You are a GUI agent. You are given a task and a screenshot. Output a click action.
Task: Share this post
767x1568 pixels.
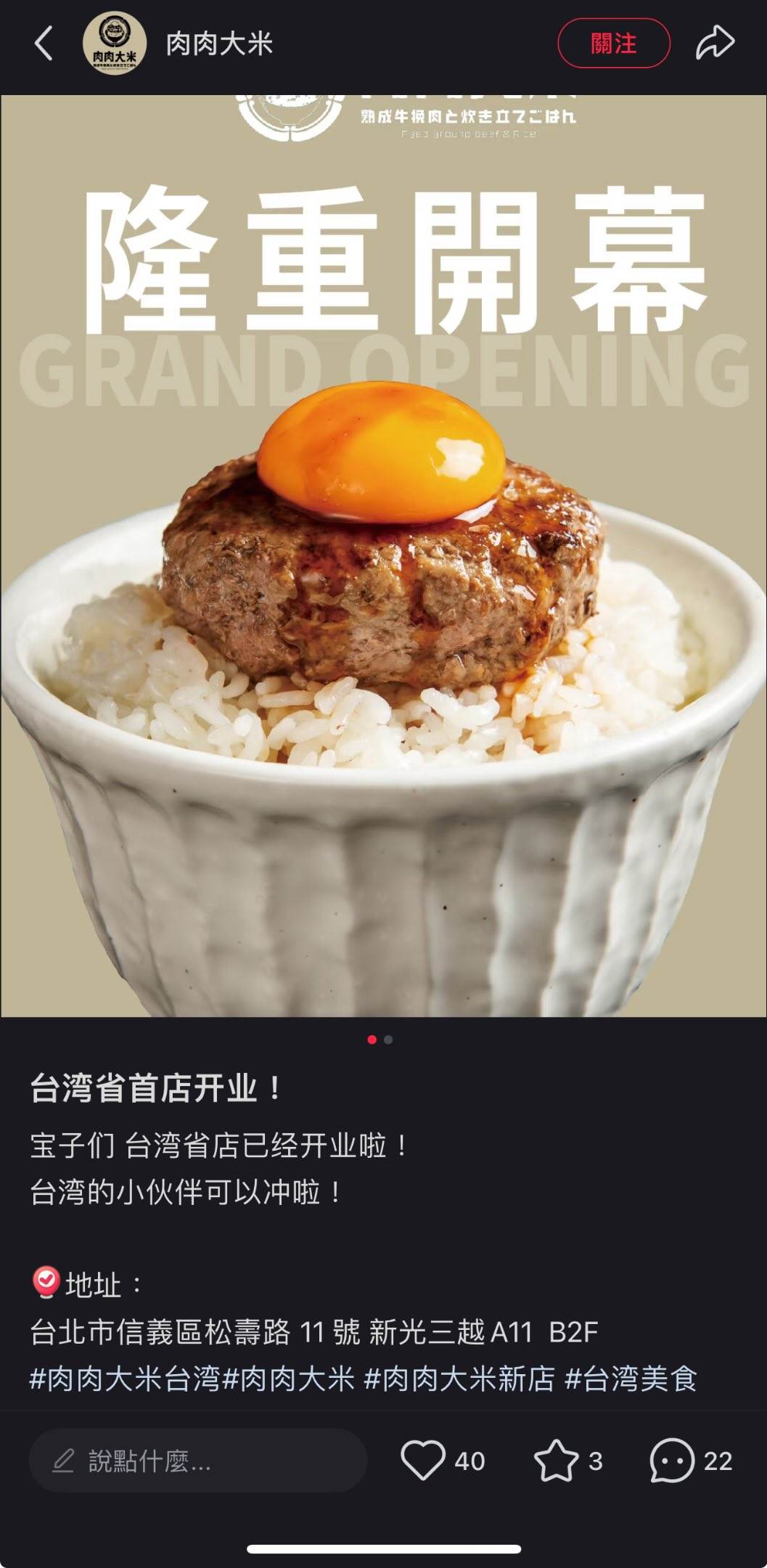(715, 44)
